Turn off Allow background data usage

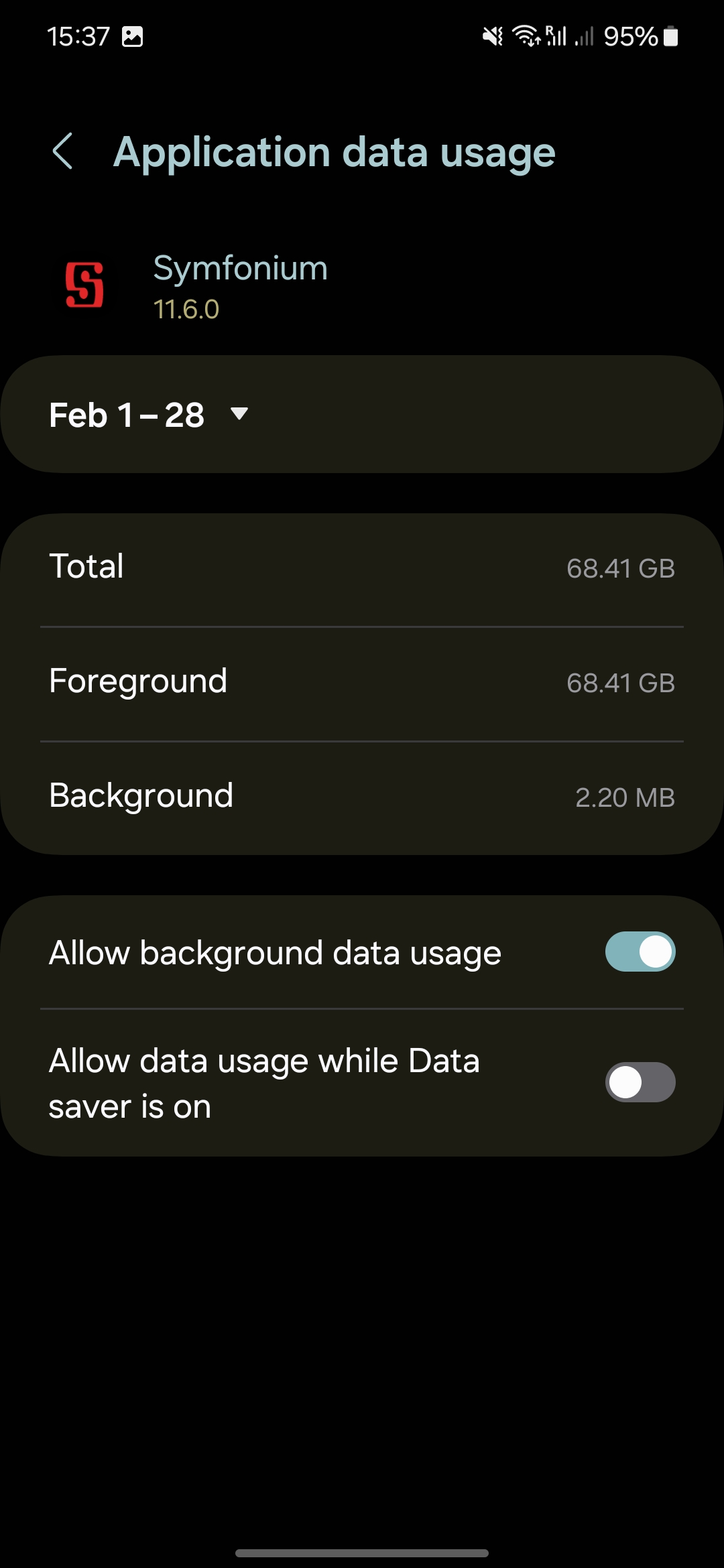coord(640,952)
